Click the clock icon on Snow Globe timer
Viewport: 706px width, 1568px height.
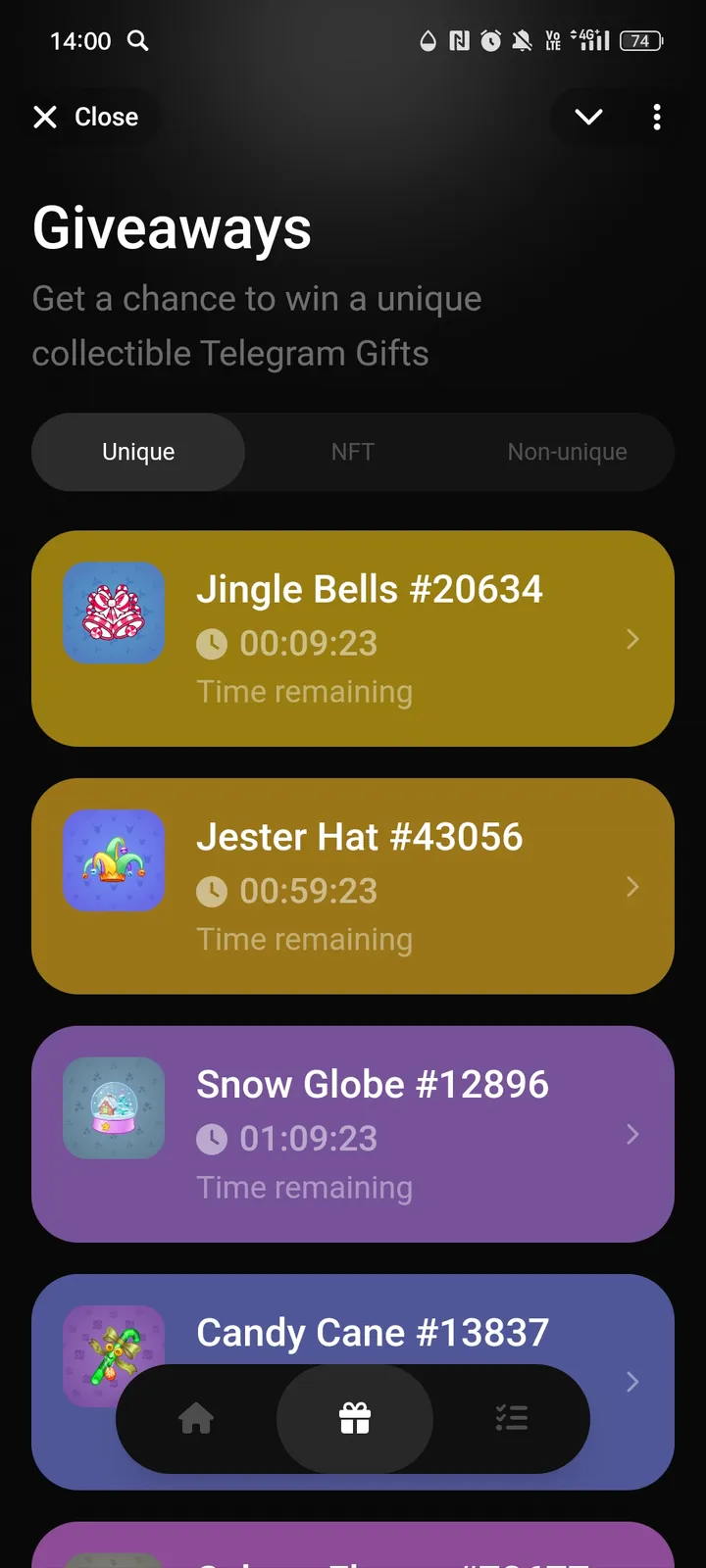point(212,1138)
